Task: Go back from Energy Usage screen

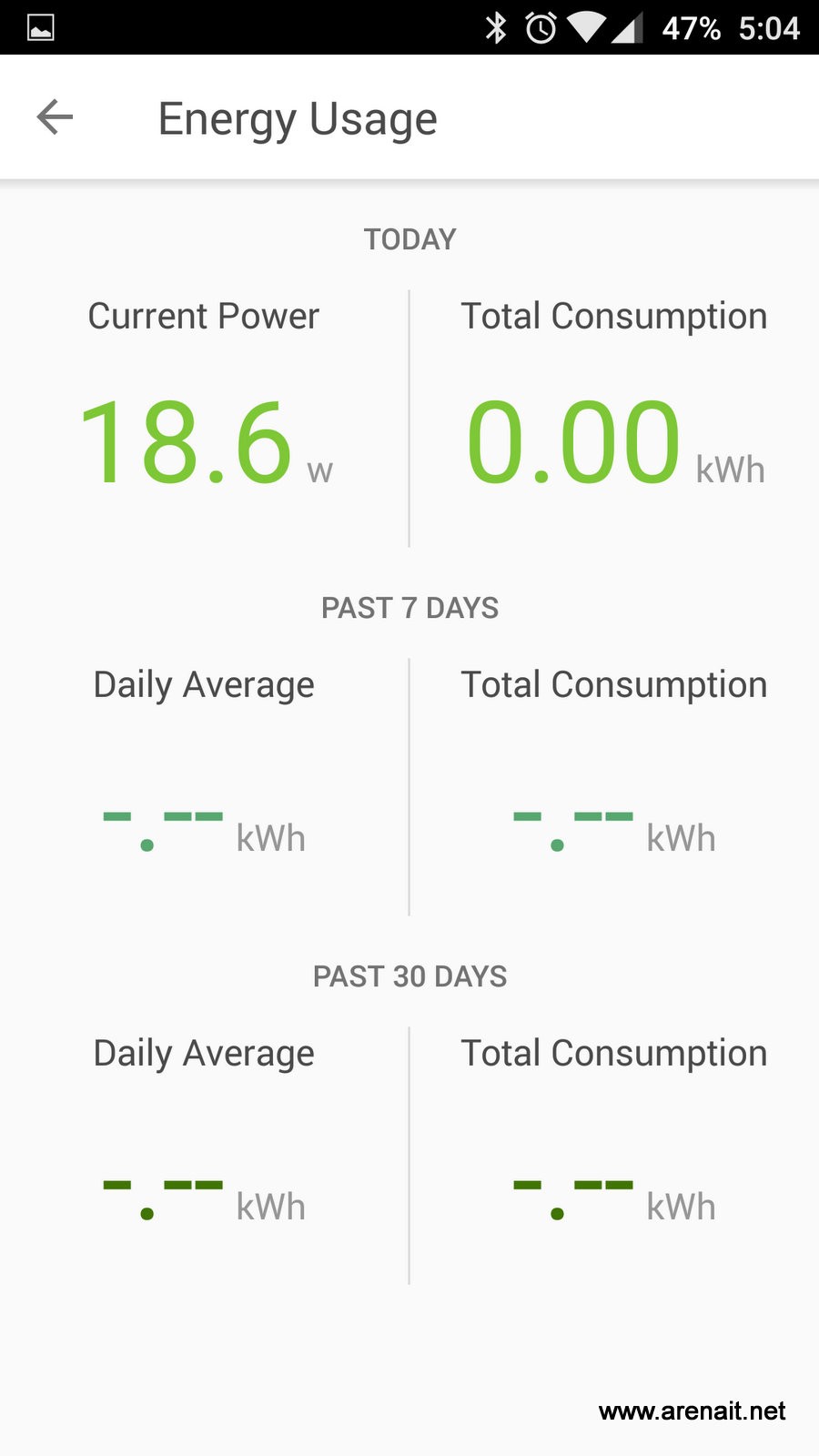Action: [x=55, y=117]
